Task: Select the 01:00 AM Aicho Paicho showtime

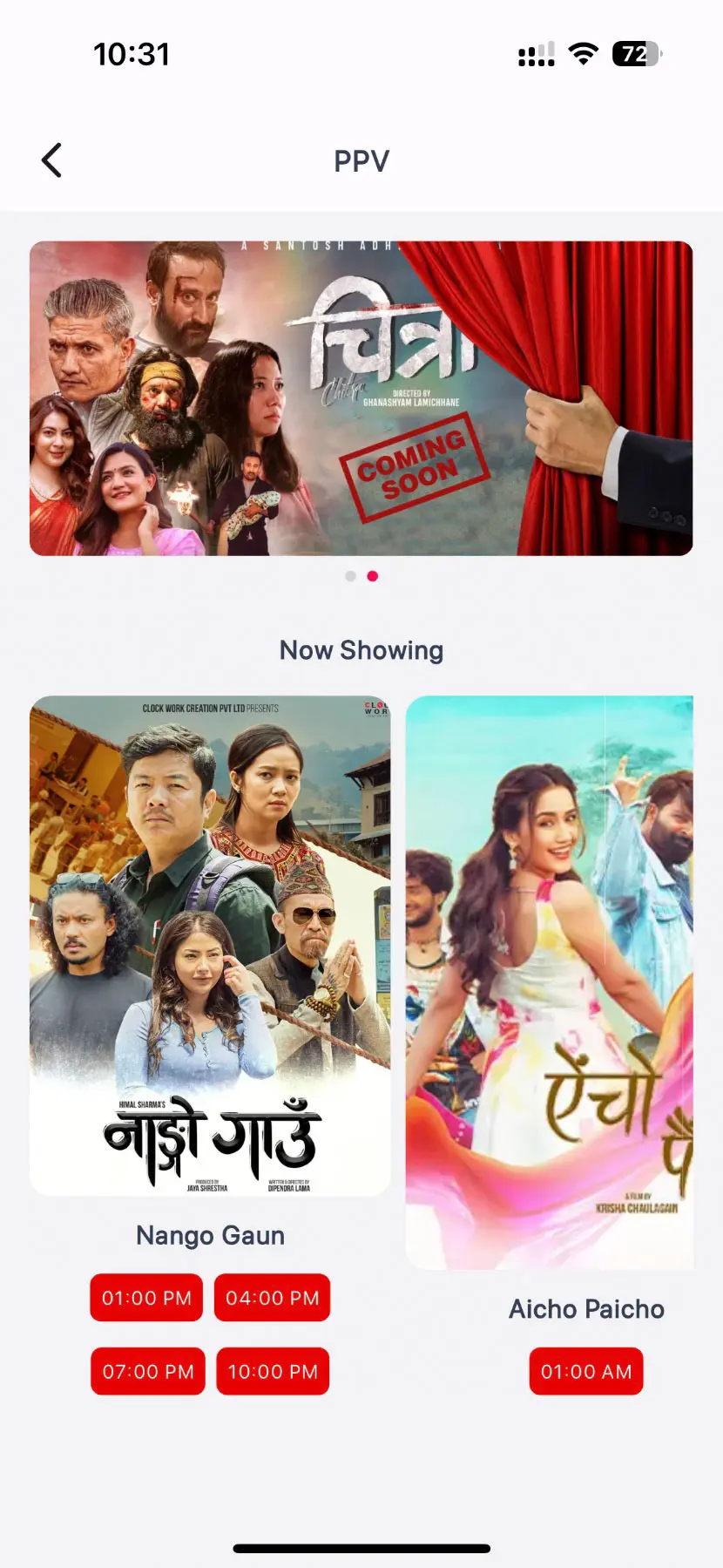Action: click(x=586, y=1371)
